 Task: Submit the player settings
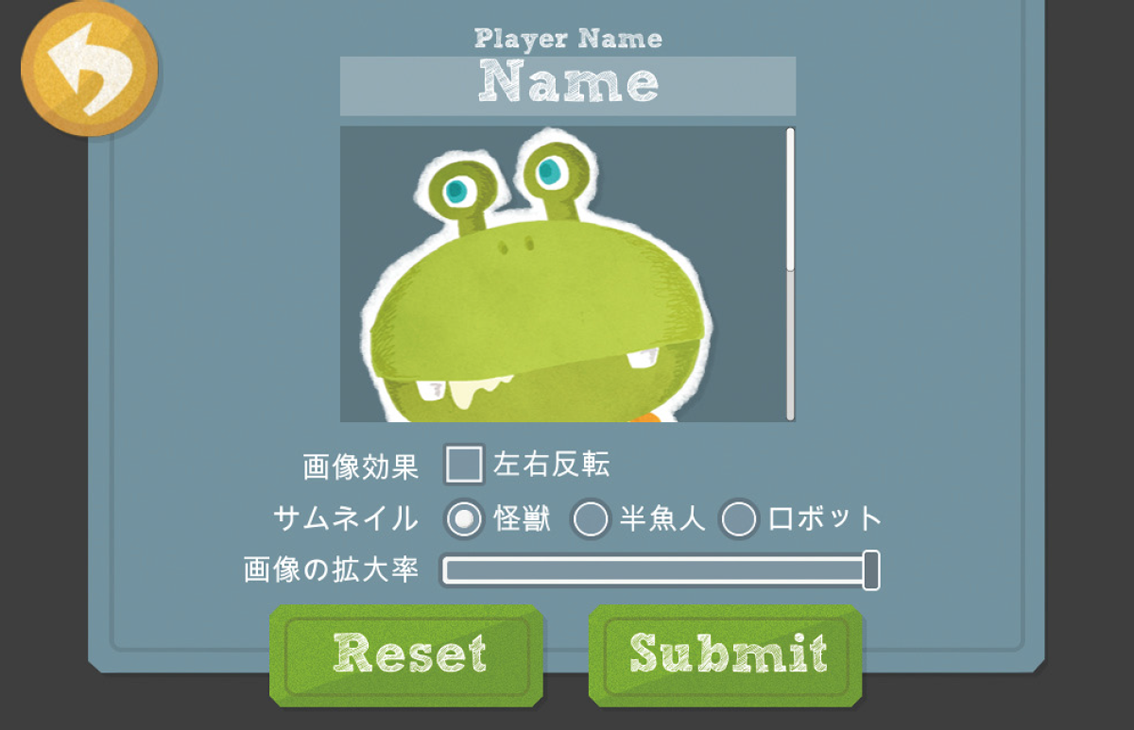[x=726, y=654]
